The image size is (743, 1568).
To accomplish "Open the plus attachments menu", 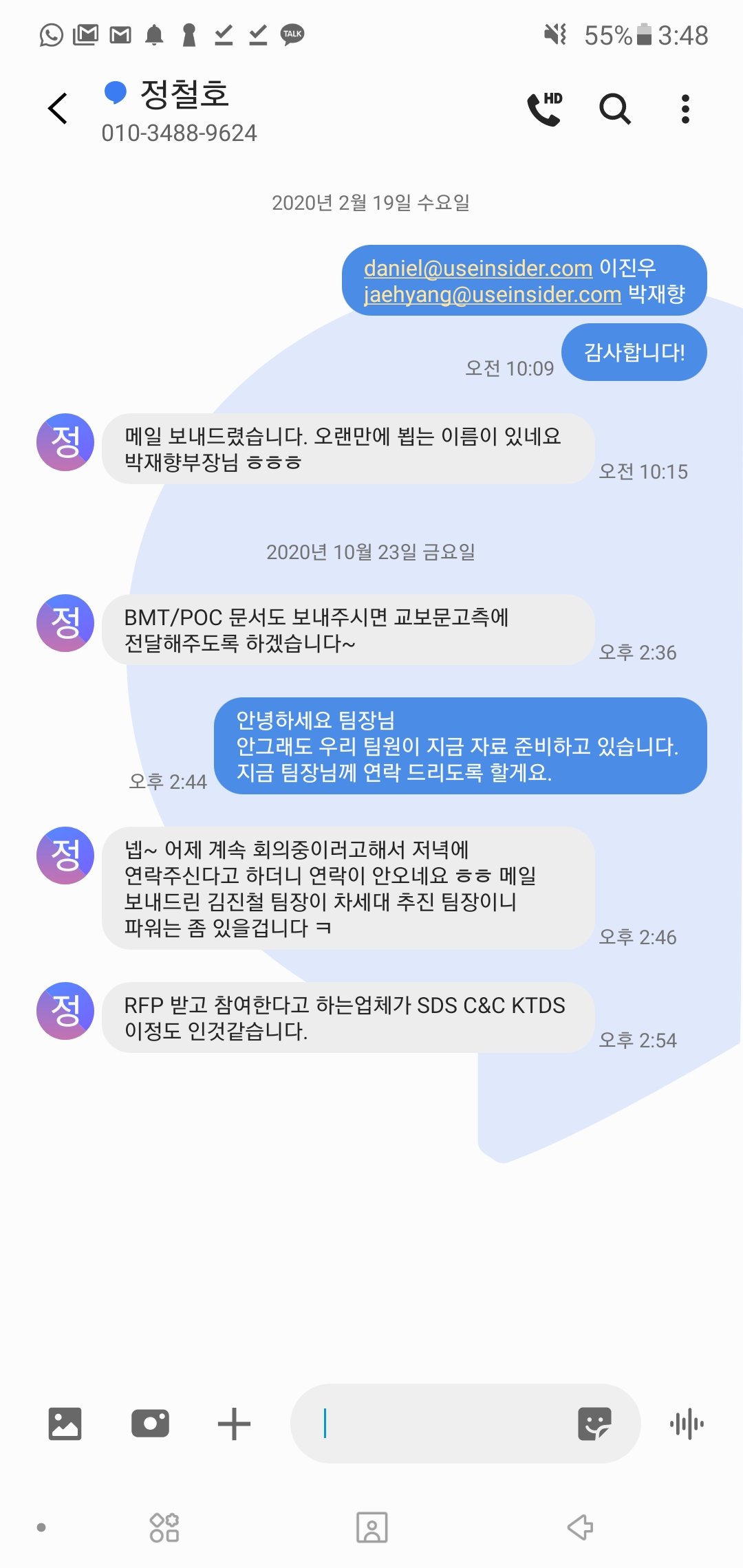I will tap(234, 1424).
